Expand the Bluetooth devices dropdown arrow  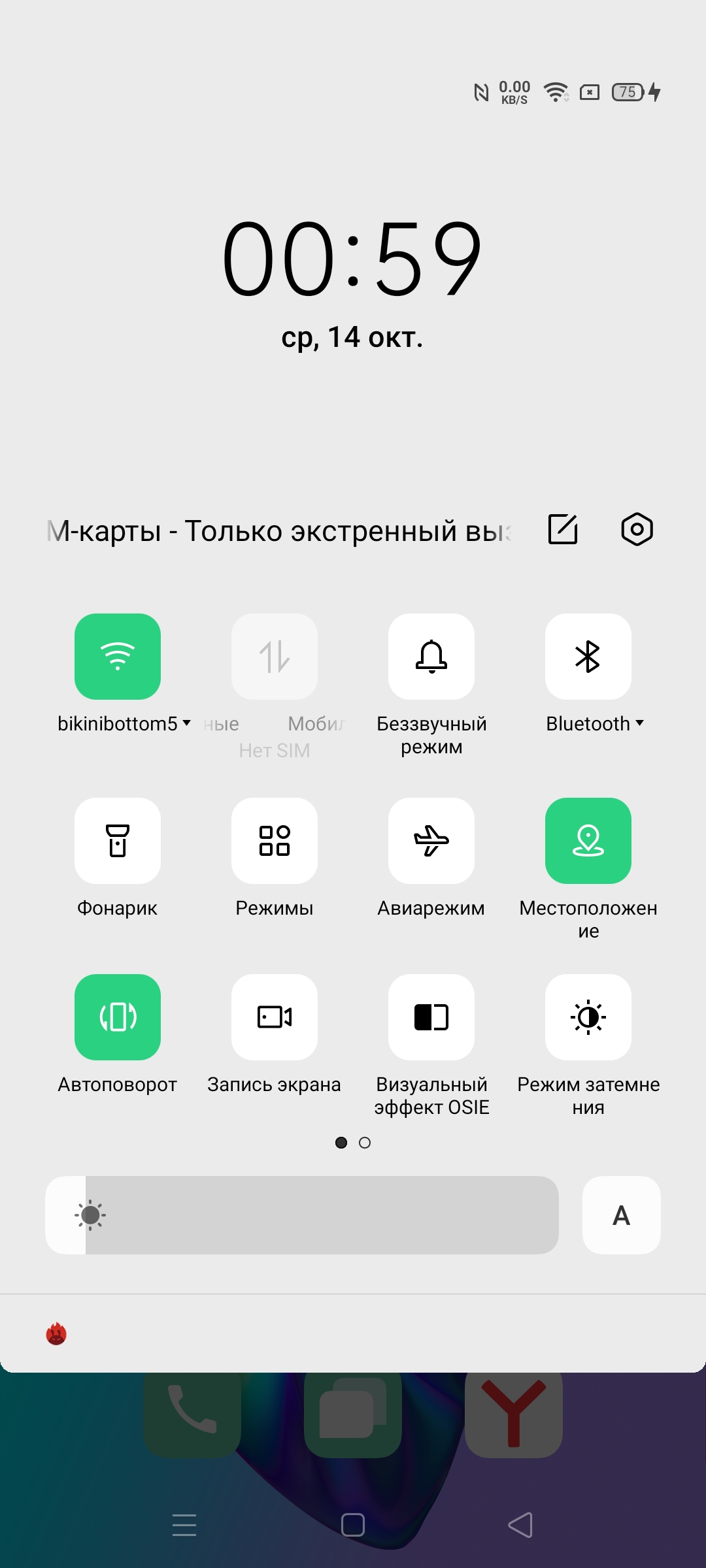[640, 723]
